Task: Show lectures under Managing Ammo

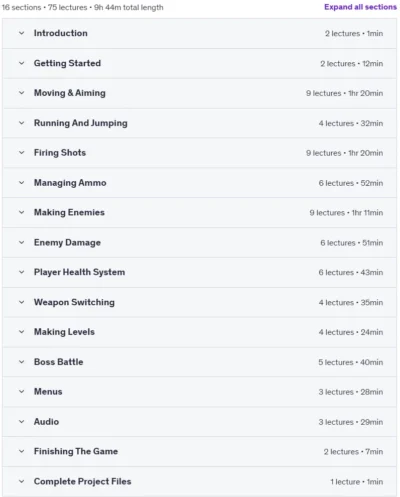Action: click(199, 183)
